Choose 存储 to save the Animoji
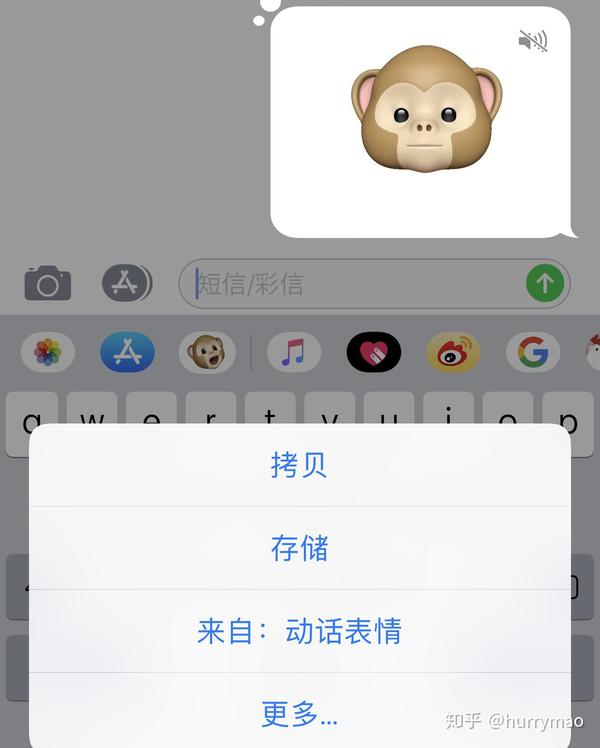The width and height of the screenshot is (600, 748). coord(299,548)
